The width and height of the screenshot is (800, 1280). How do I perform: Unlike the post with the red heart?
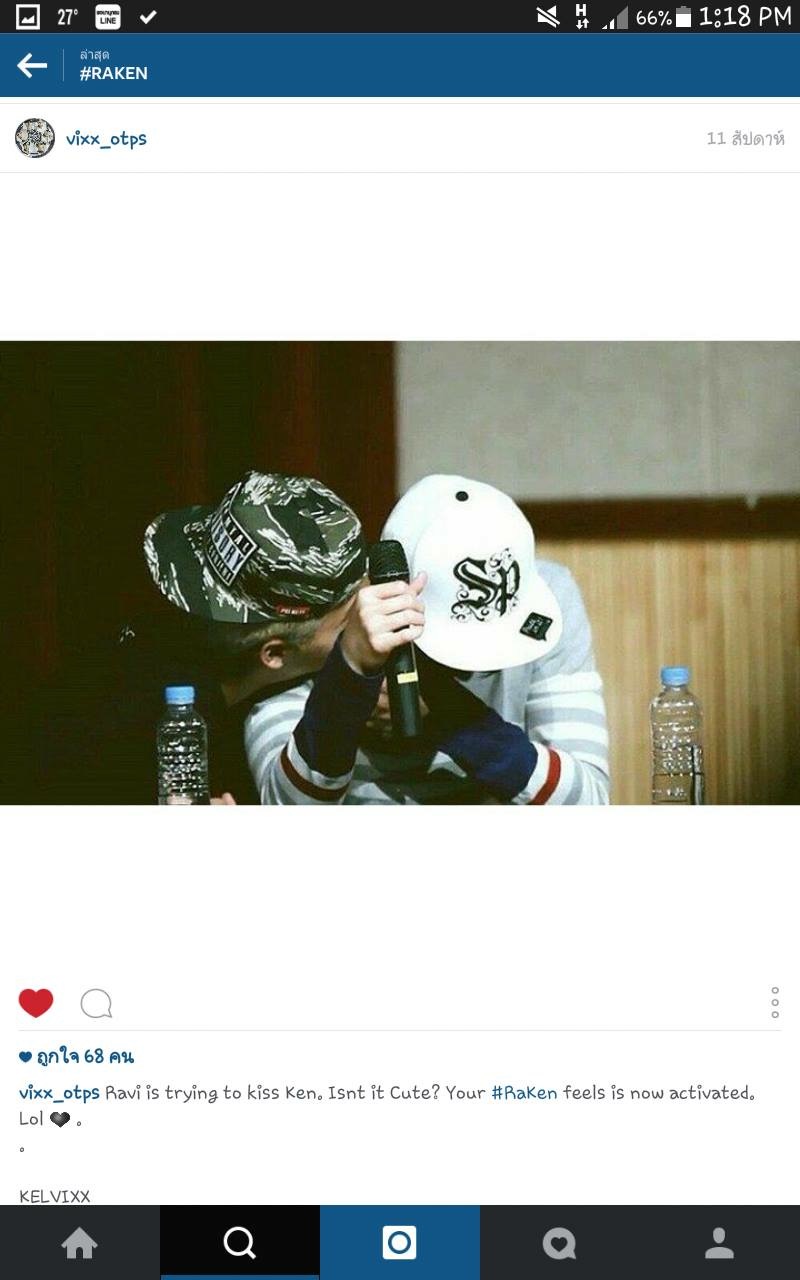click(x=36, y=1002)
